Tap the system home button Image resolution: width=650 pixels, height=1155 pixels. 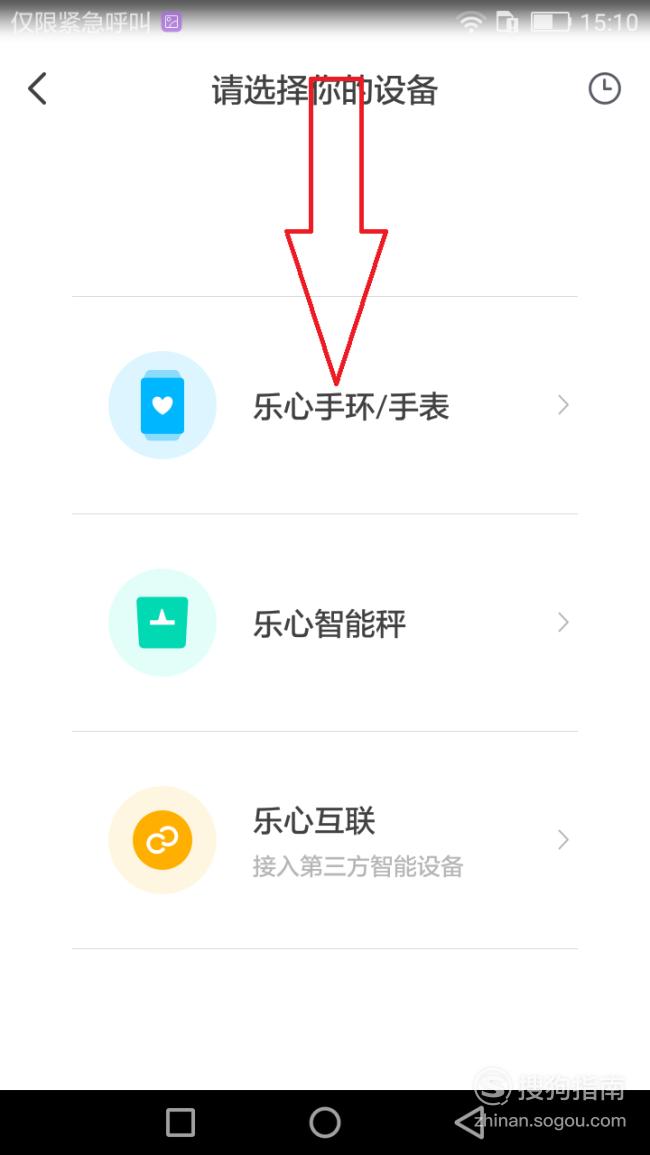325,1123
